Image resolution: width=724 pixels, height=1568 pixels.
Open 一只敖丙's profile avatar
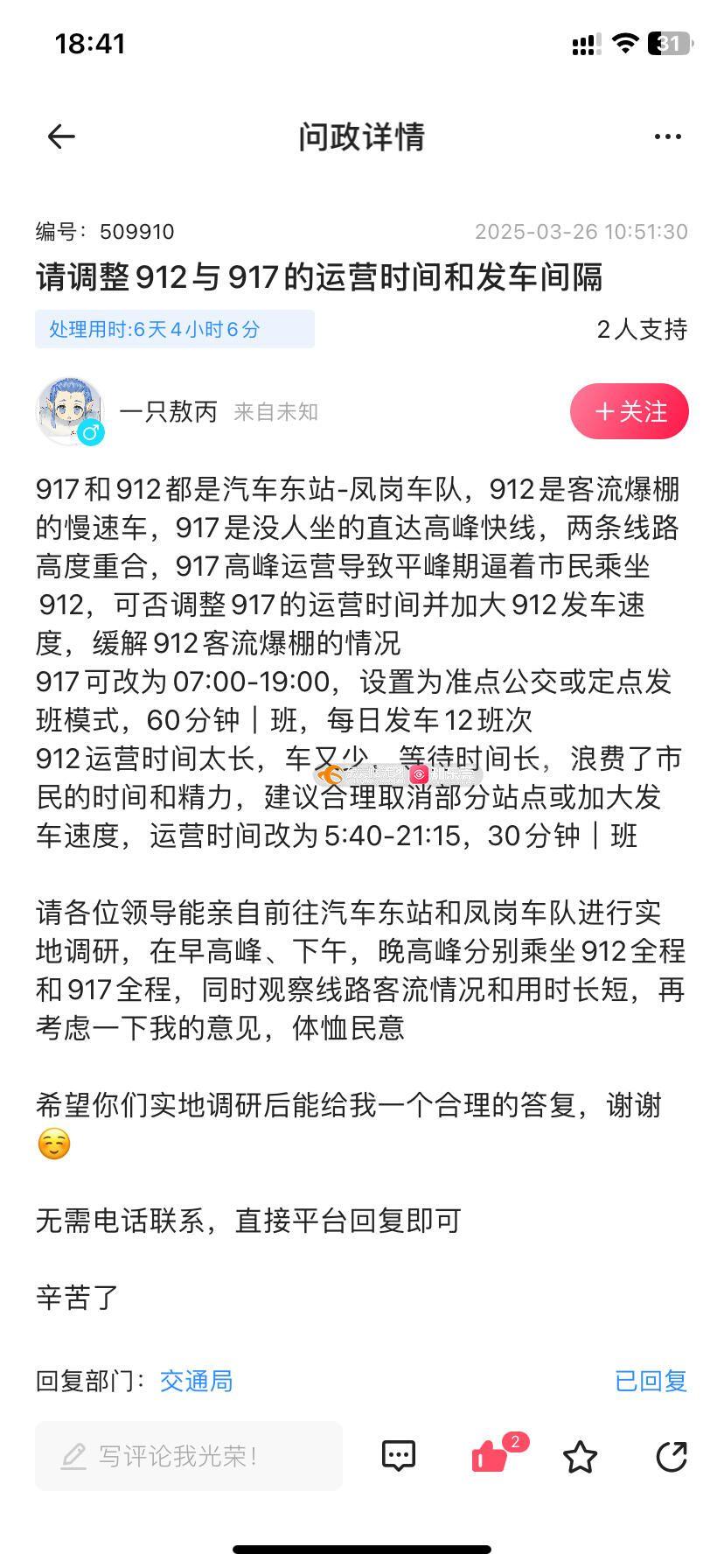click(x=70, y=410)
